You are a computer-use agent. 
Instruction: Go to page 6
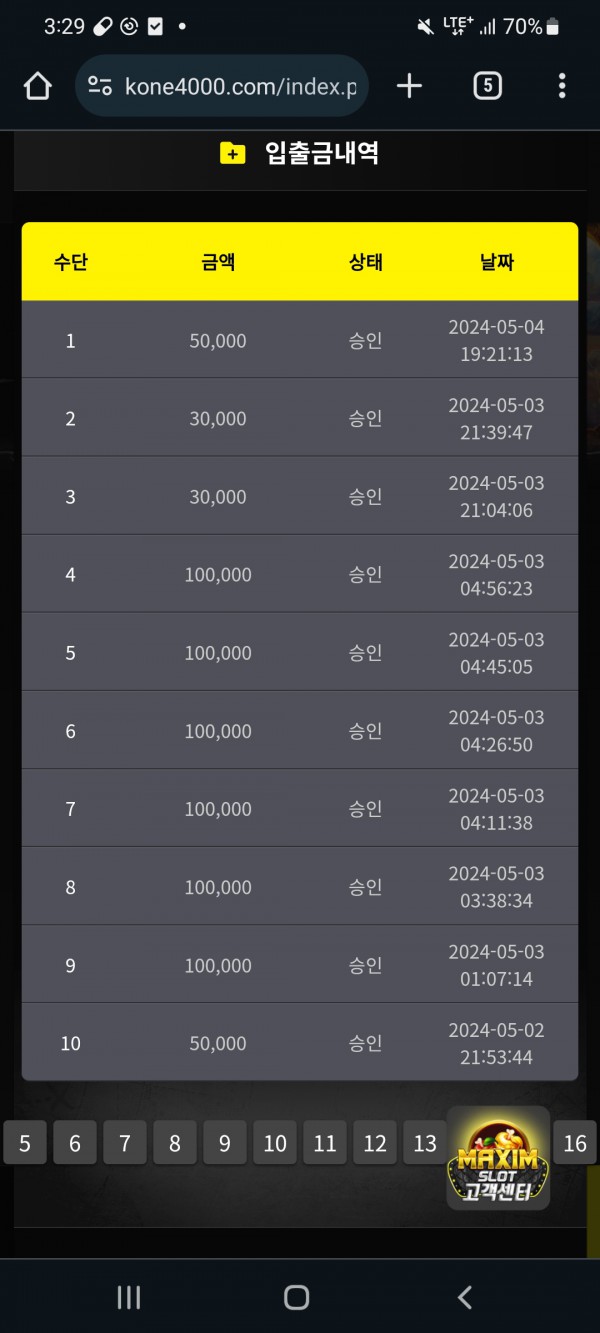(x=75, y=1143)
